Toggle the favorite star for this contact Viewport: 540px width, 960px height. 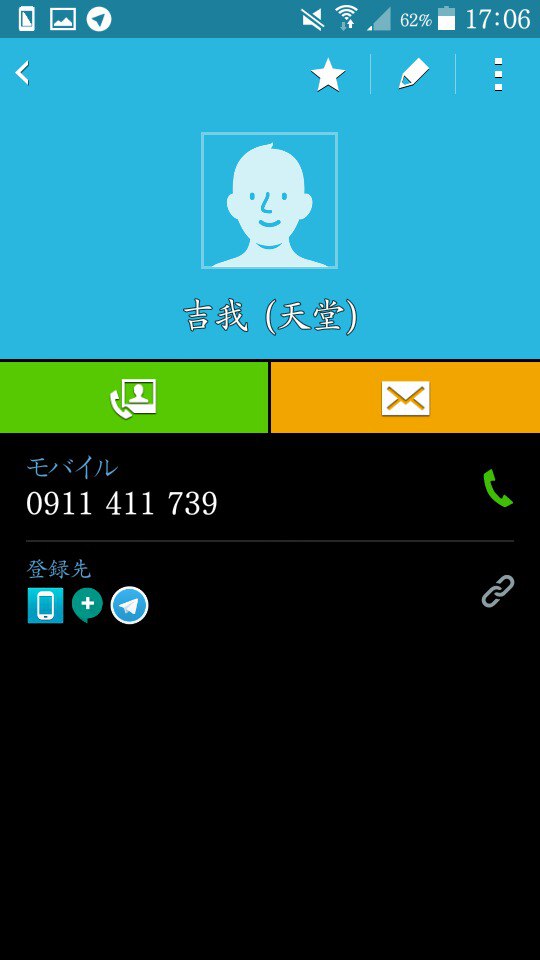328,75
